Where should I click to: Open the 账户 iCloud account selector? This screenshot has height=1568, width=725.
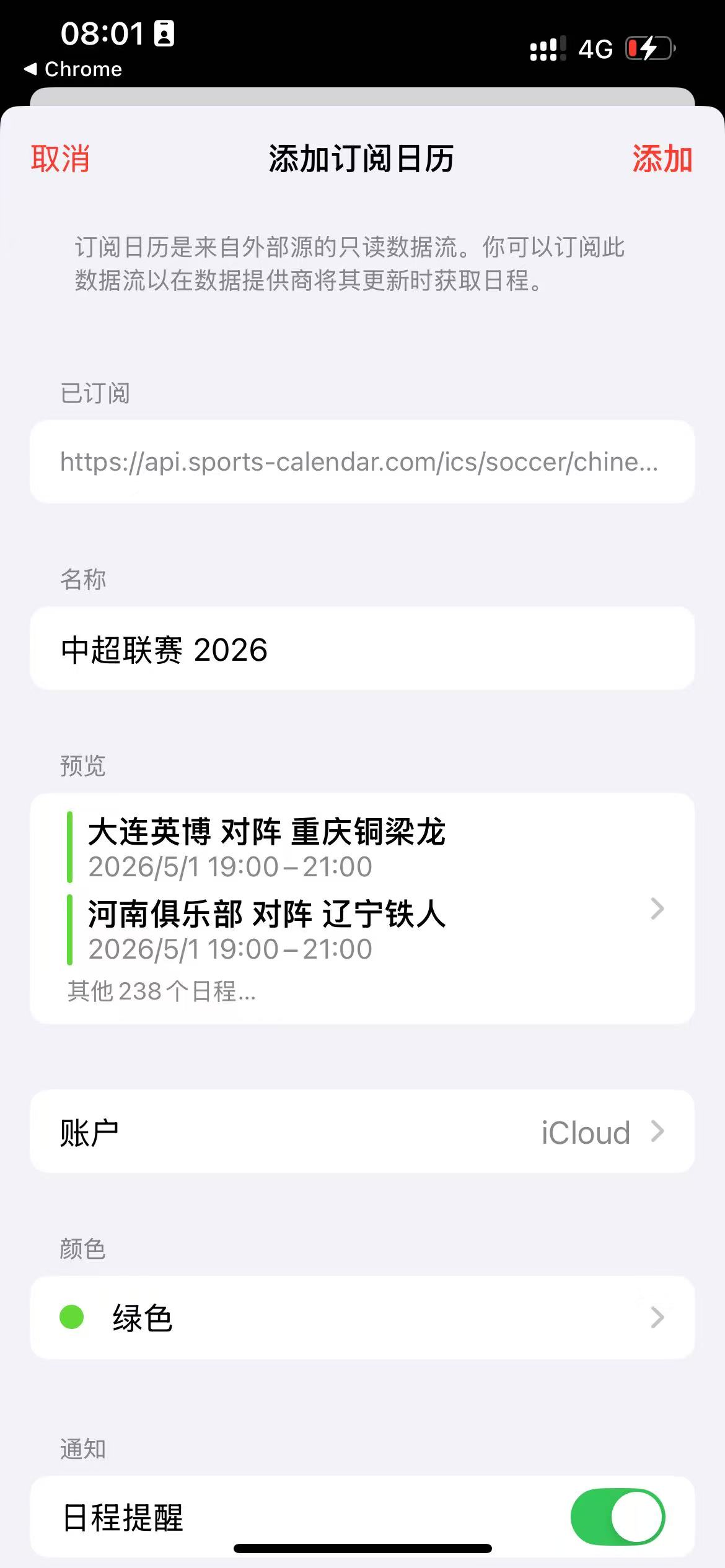tap(362, 1131)
